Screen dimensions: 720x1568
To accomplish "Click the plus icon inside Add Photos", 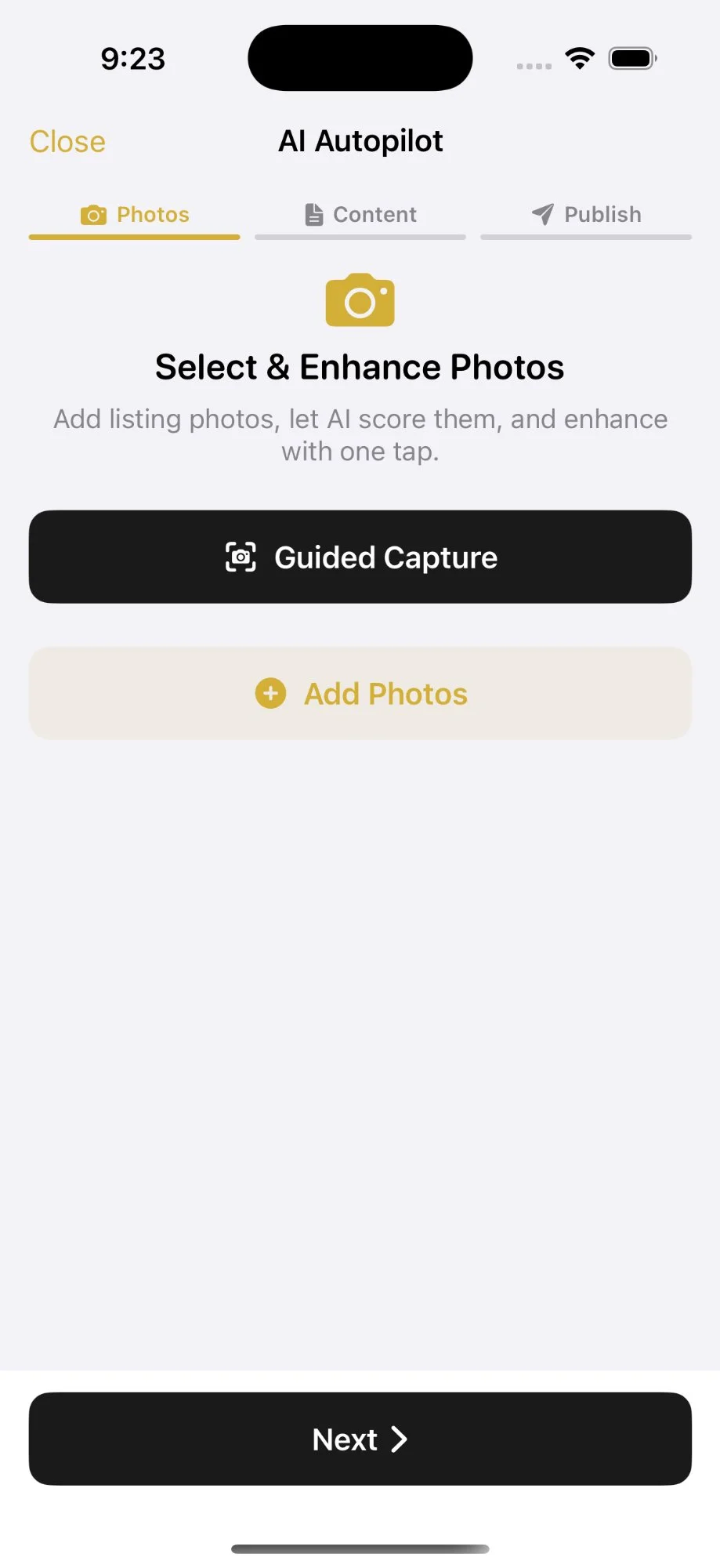I will (270, 694).
